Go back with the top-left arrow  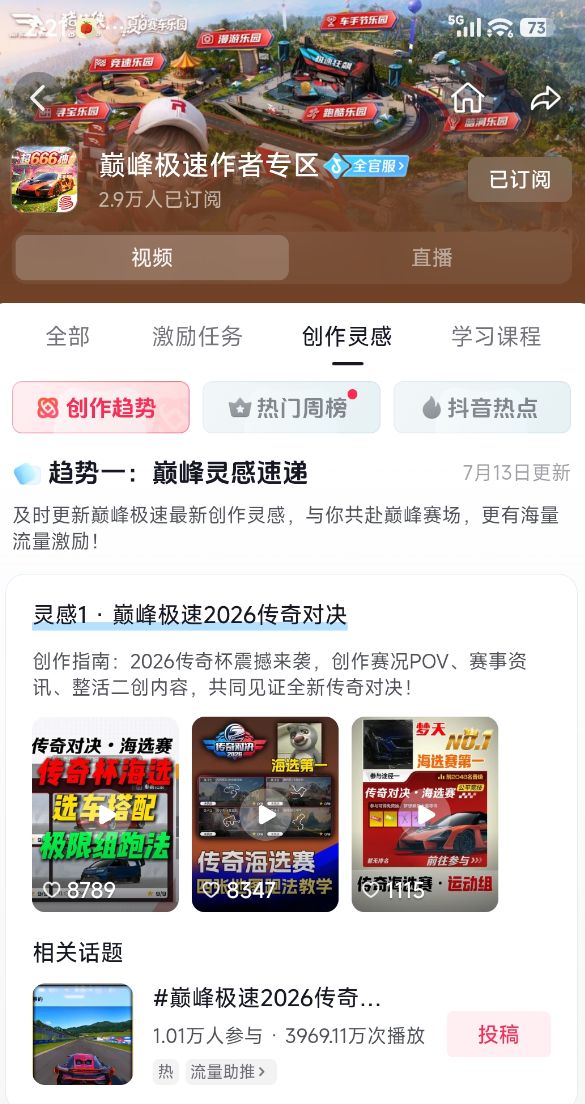coord(37,98)
